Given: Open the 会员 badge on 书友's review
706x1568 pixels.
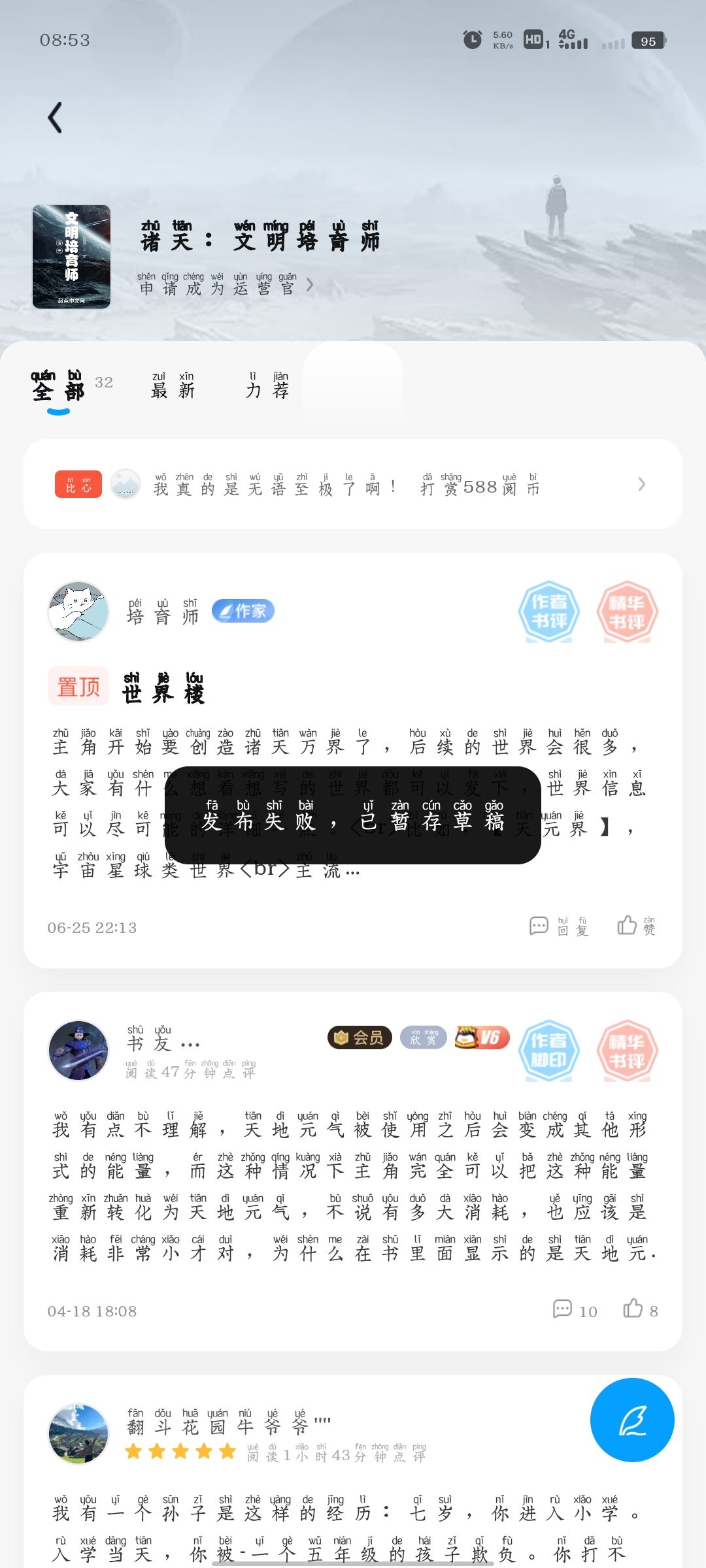Looking at the screenshot, I should click(360, 1037).
